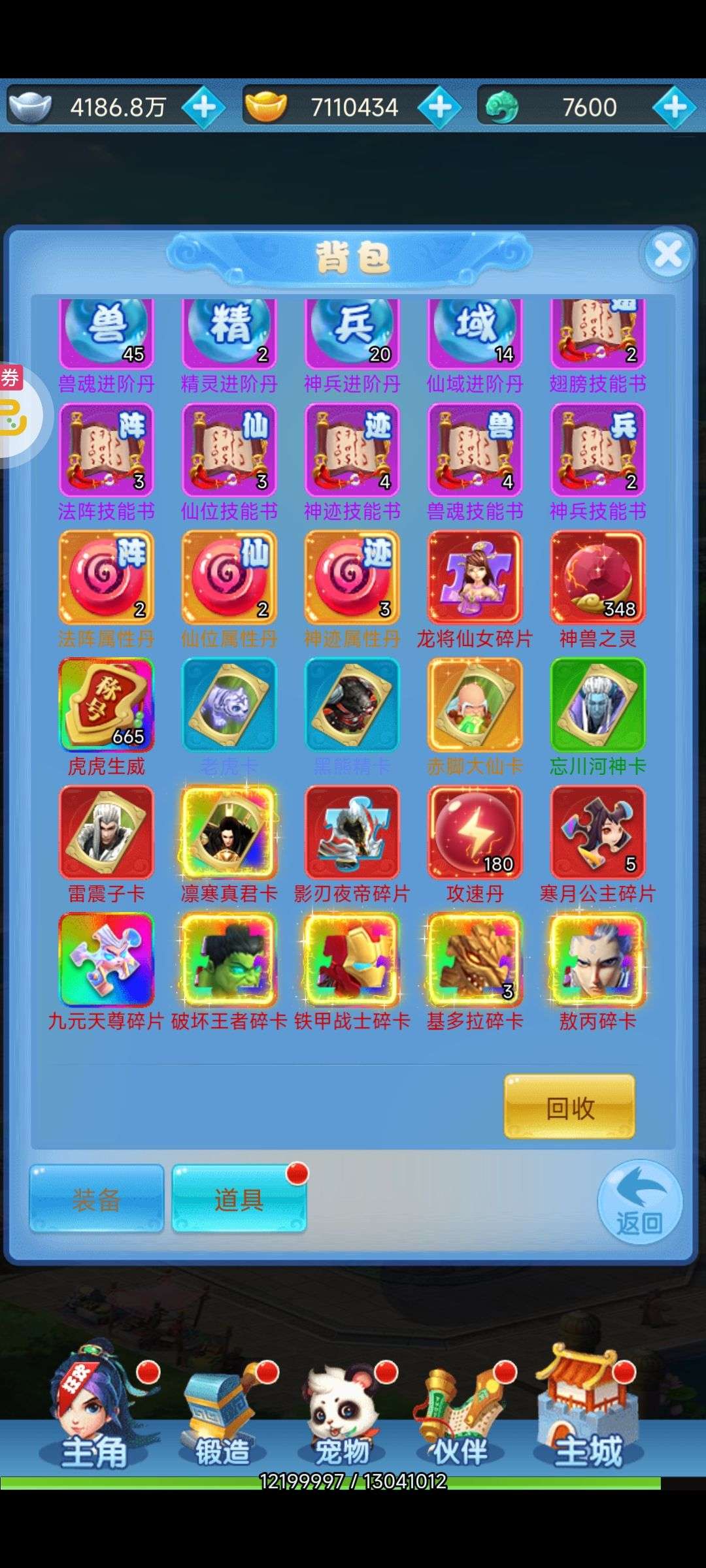
Task: Add silver with the plus next to 4186.8万
Action: click(x=203, y=106)
